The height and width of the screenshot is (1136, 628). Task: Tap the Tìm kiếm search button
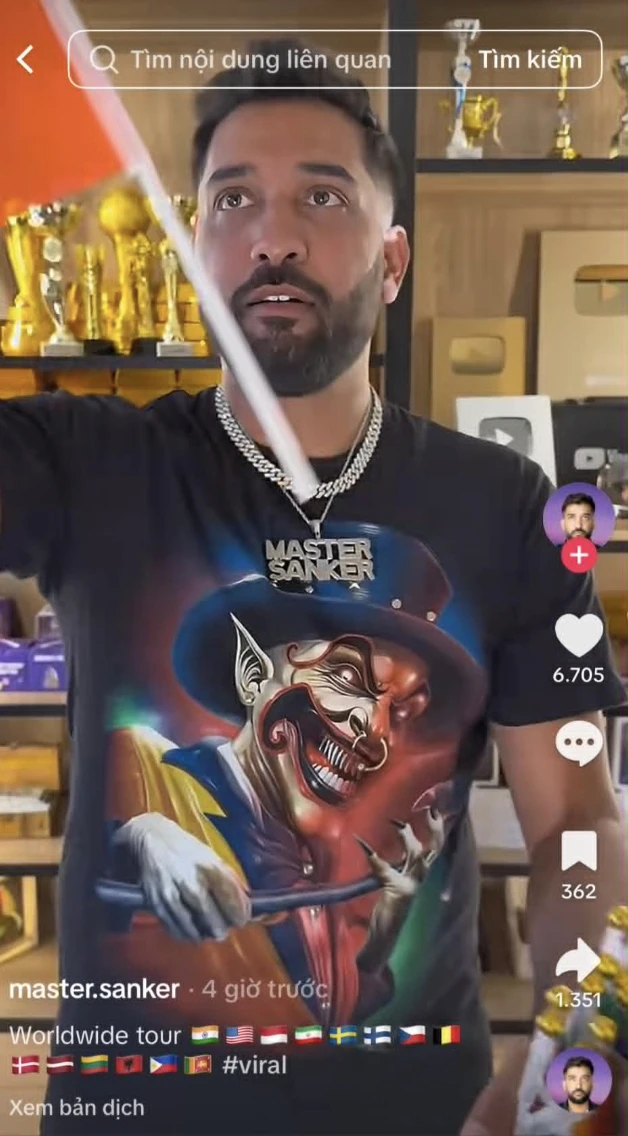pos(529,59)
